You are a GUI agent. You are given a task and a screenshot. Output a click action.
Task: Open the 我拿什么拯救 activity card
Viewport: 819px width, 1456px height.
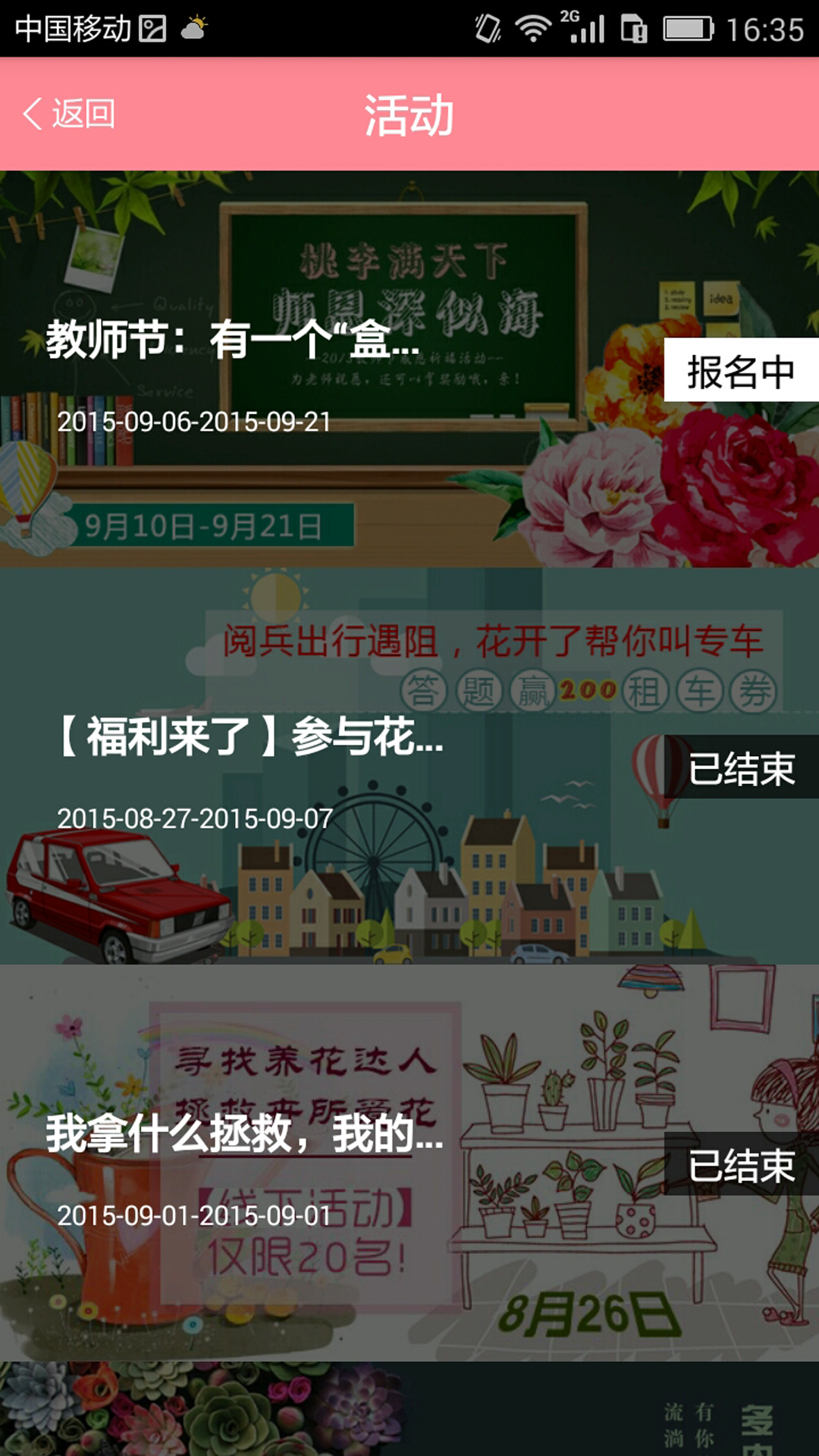click(409, 1163)
